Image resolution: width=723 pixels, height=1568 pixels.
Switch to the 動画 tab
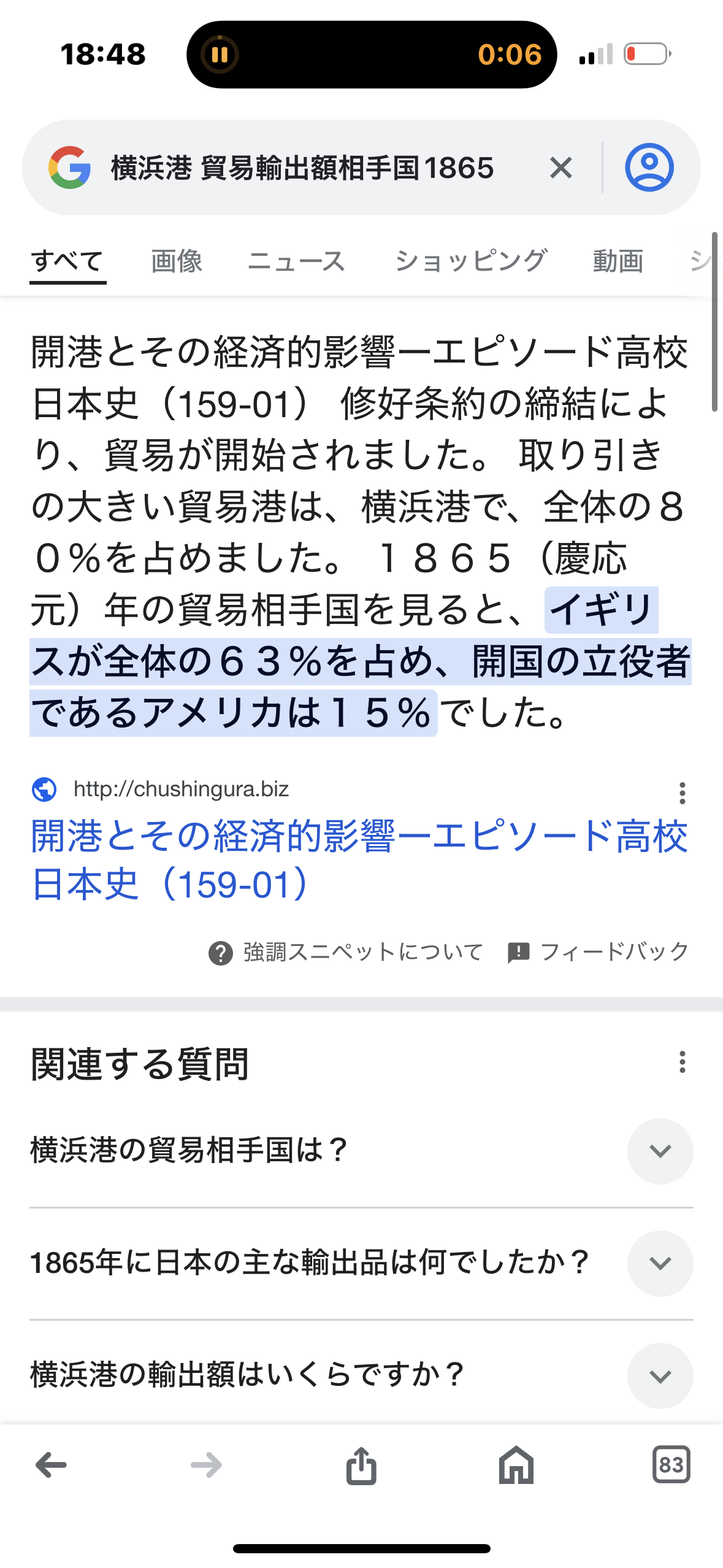[618, 261]
